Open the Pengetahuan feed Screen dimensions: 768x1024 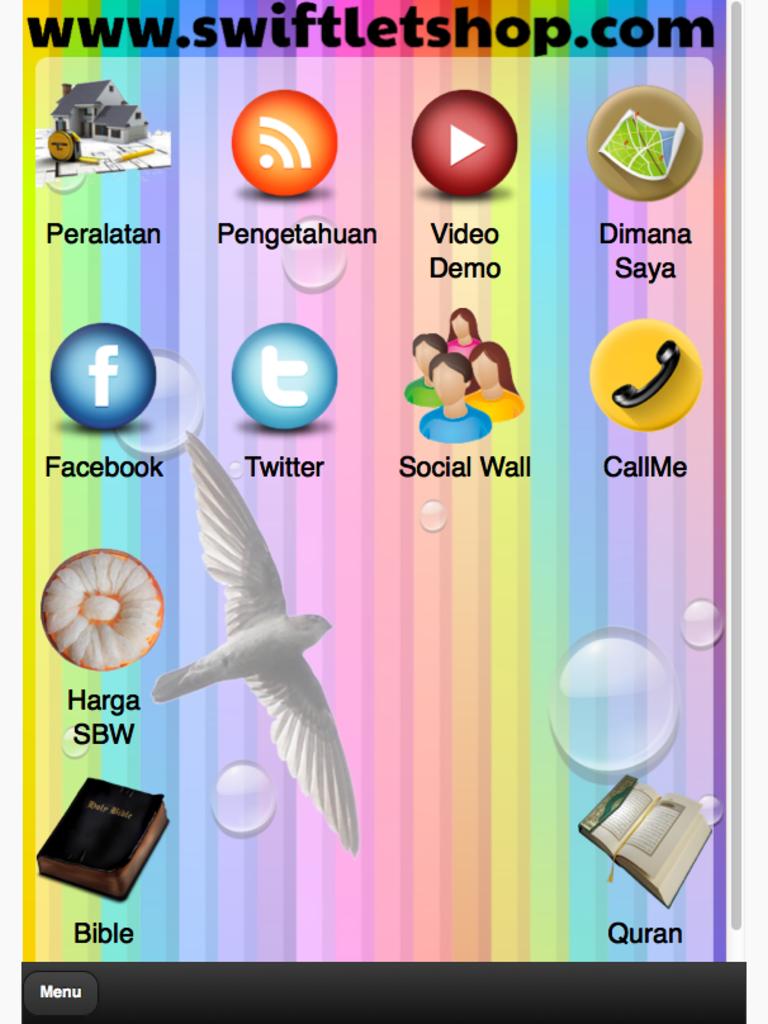click(284, 143)
